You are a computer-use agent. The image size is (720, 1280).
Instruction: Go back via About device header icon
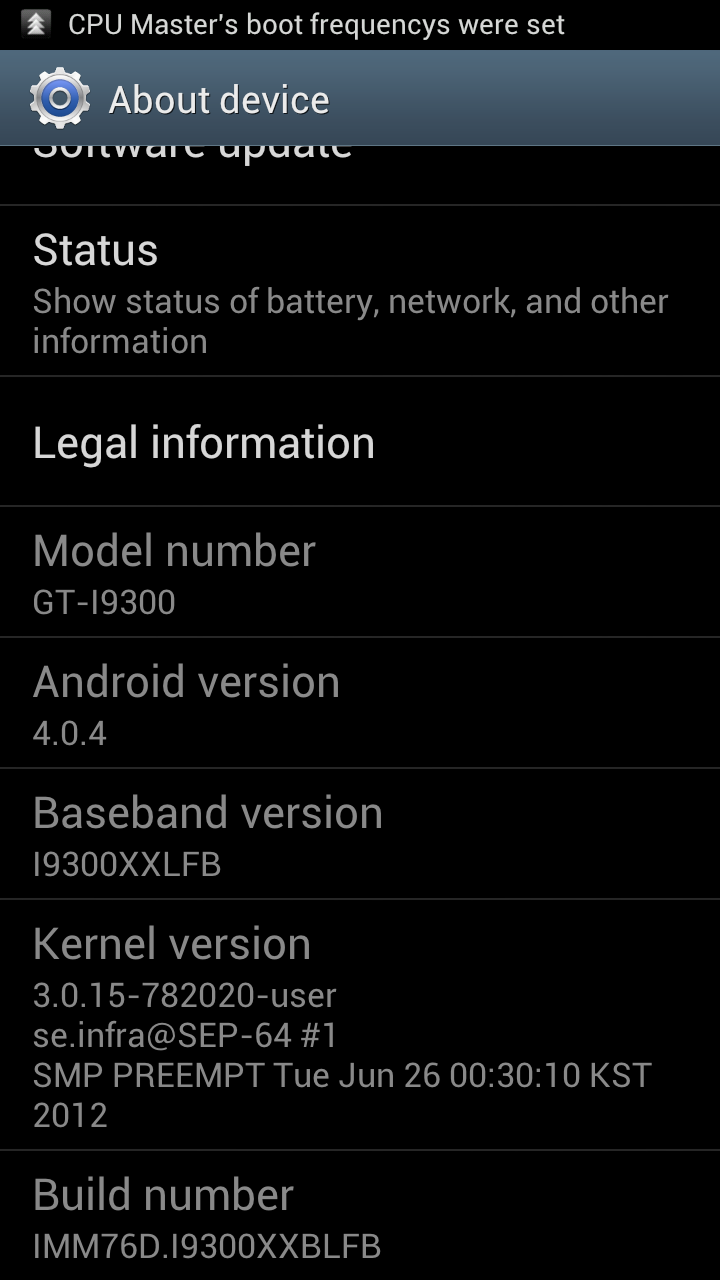[x=60, y=98]
